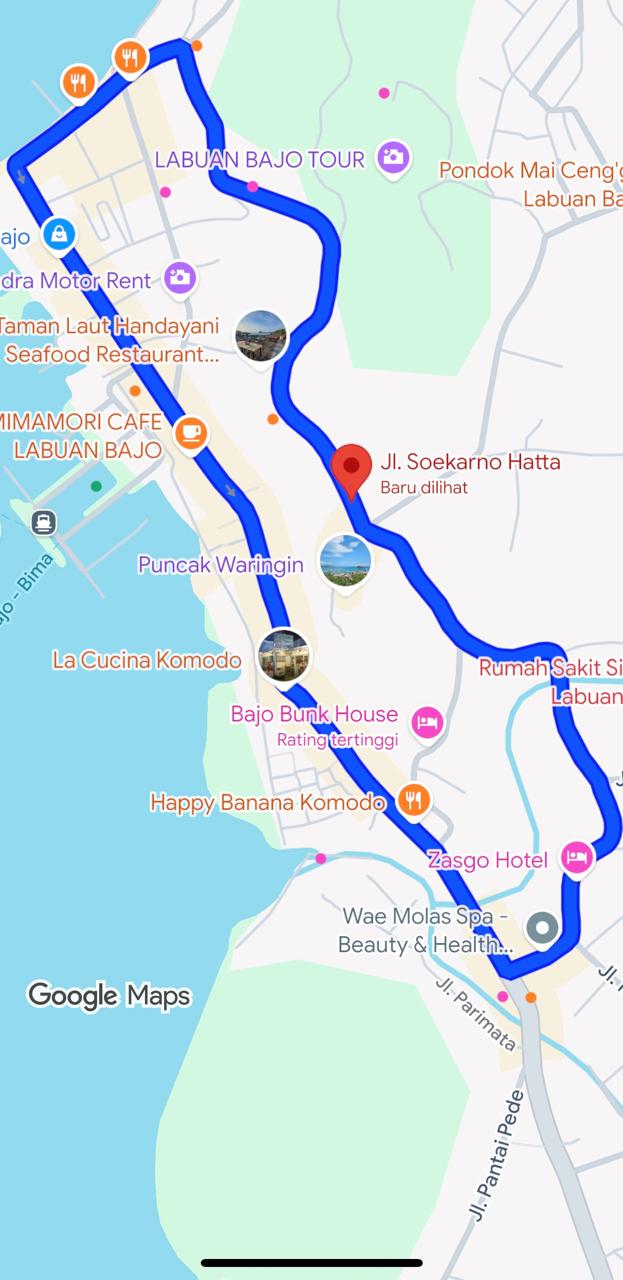Open the La Cucina Komodo photo marker
Viewport: 623px width, 1280px height.
coord(284,656)
